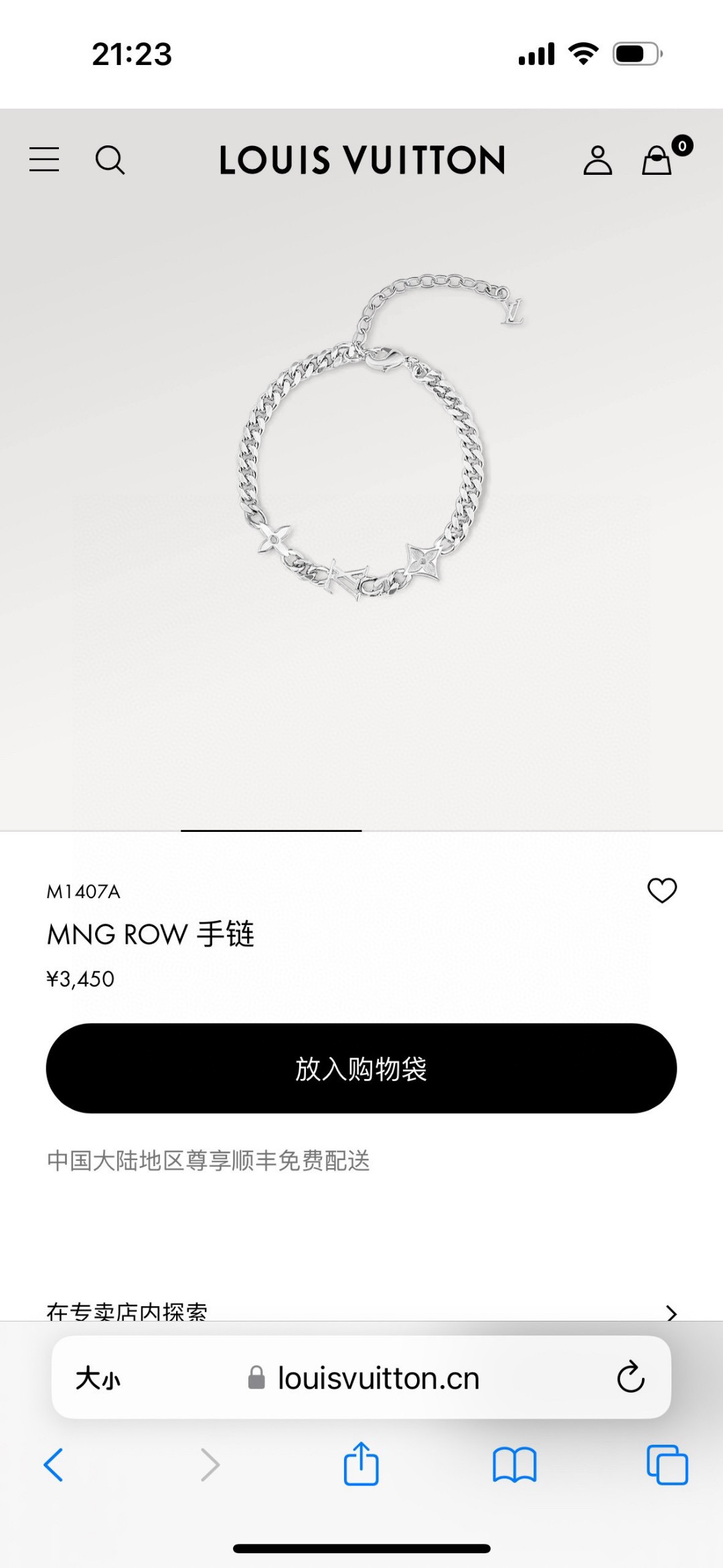Share this page
Viewport: 723px width, 1568px height.
pyautogui.click(x=361, y=1463)
